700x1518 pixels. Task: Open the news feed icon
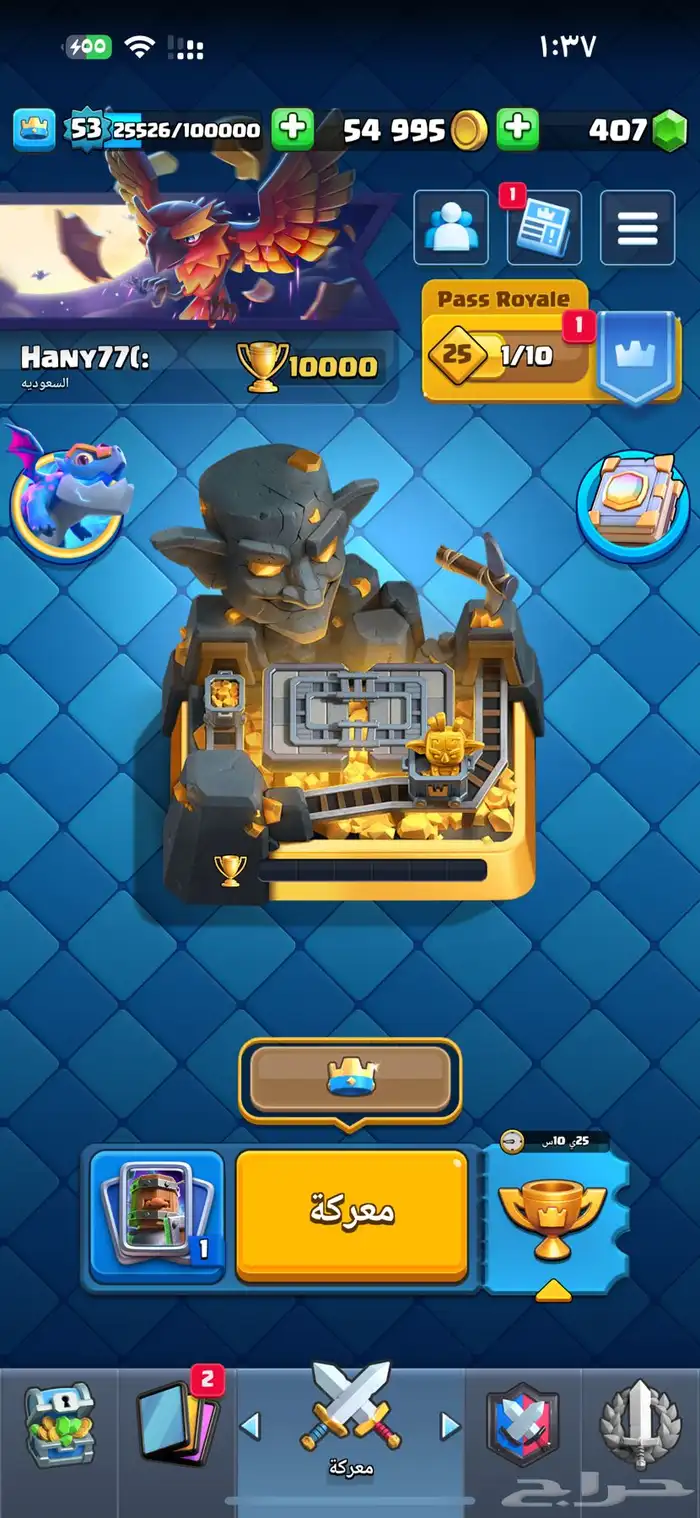(x=544, y=228)
